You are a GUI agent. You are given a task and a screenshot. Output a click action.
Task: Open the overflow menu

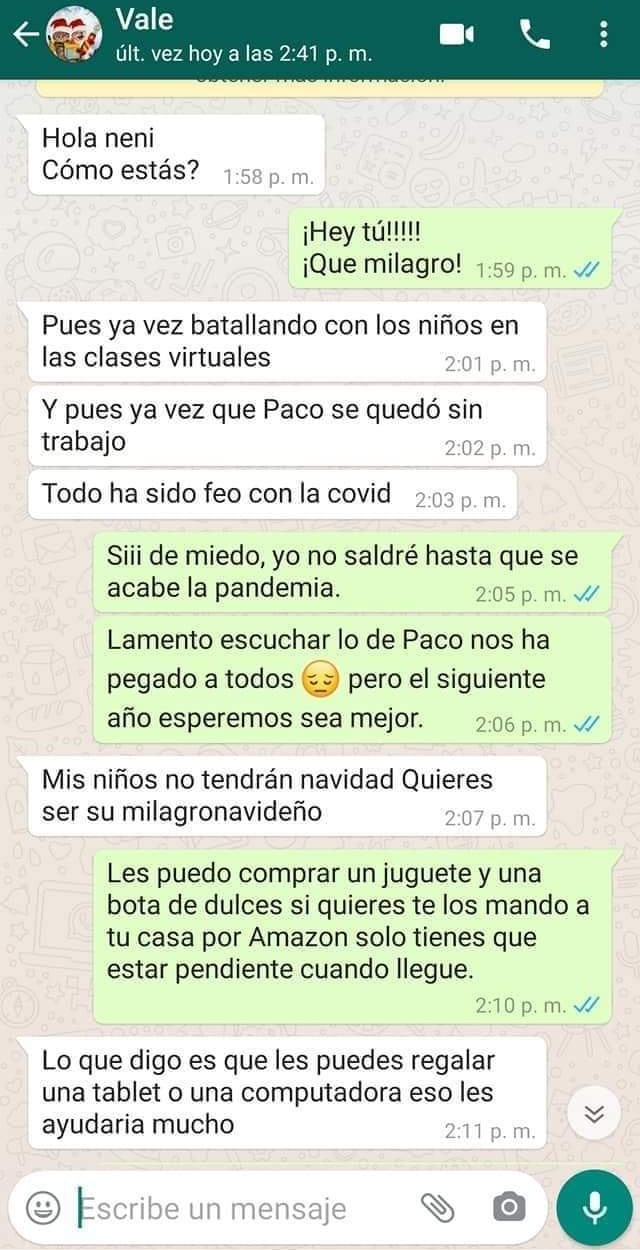[x=603, y=36]
